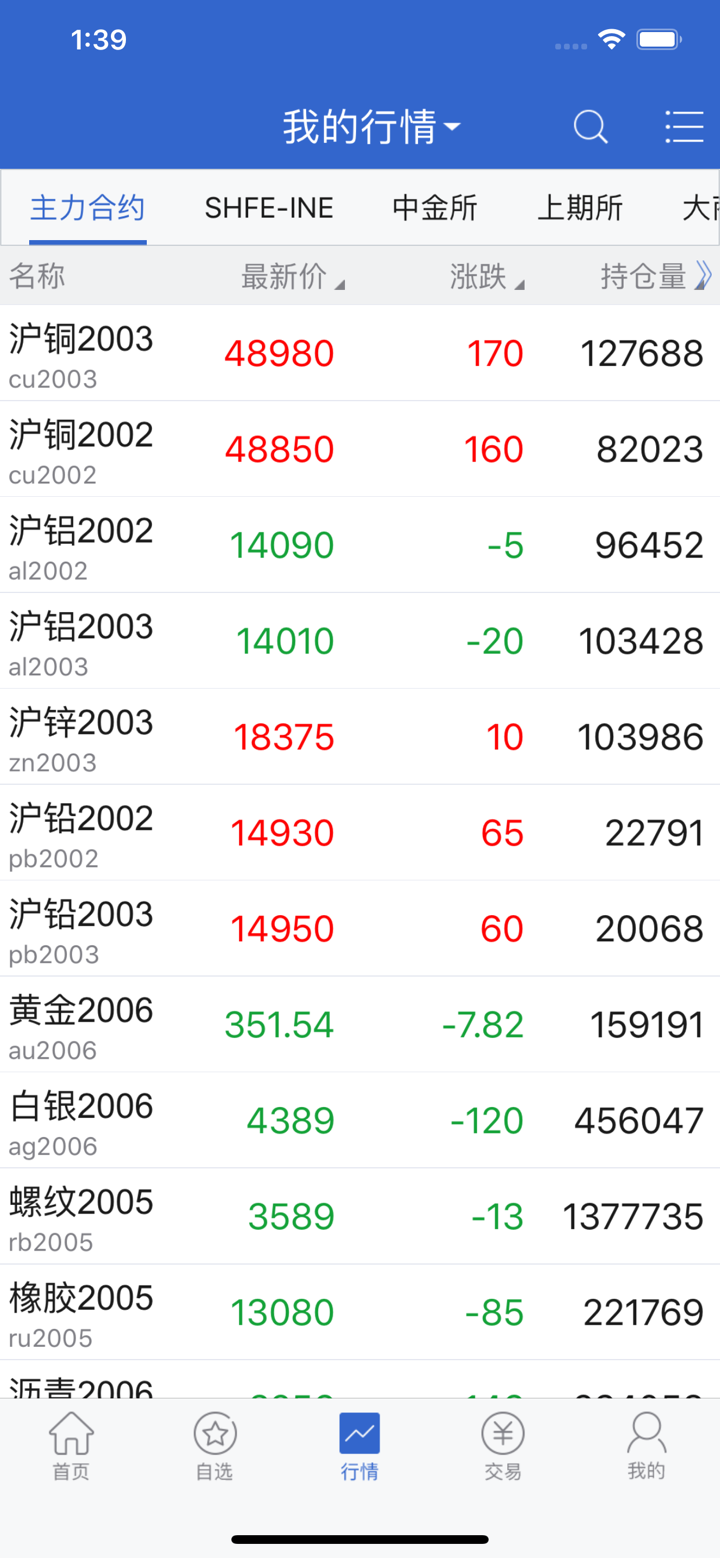Switch to the 上期所 tab

click(580, 208)
